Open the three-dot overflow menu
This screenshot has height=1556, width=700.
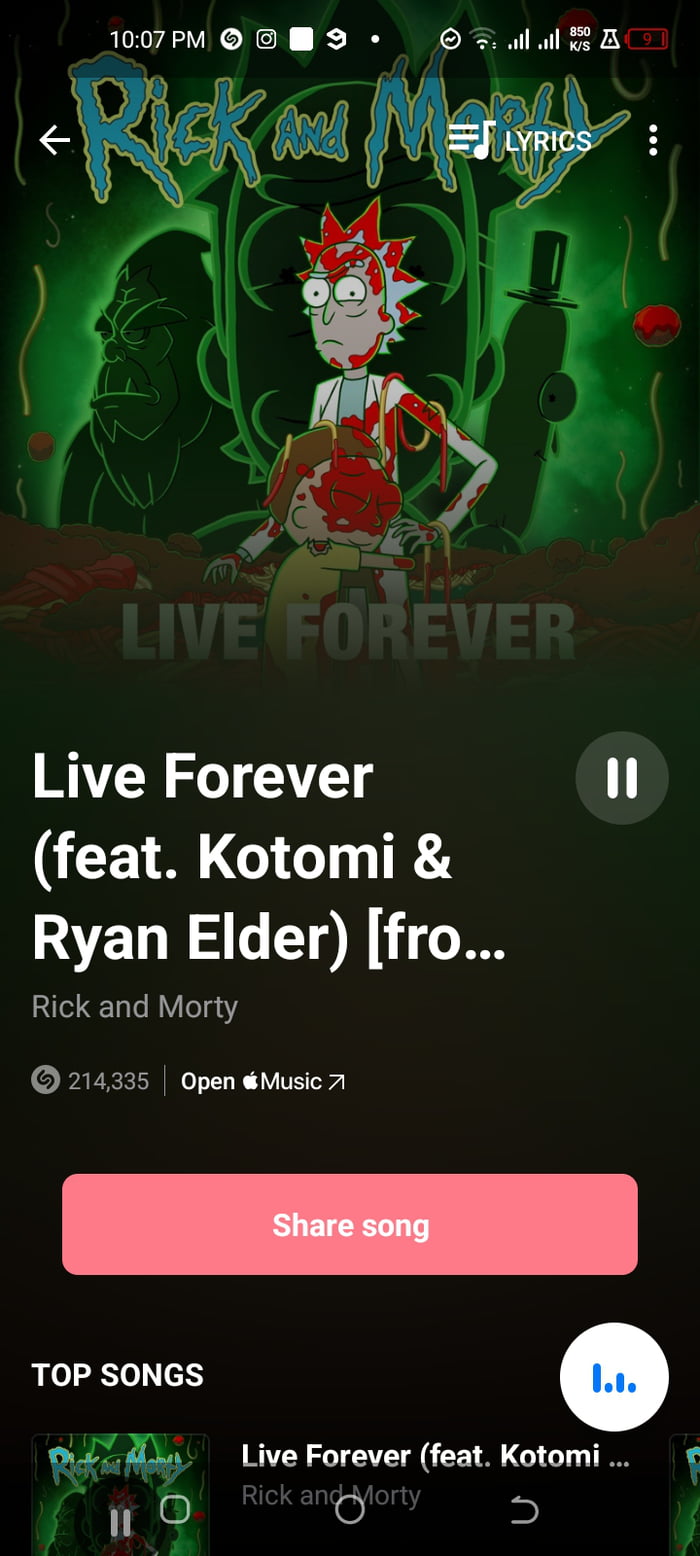(653, 141)
